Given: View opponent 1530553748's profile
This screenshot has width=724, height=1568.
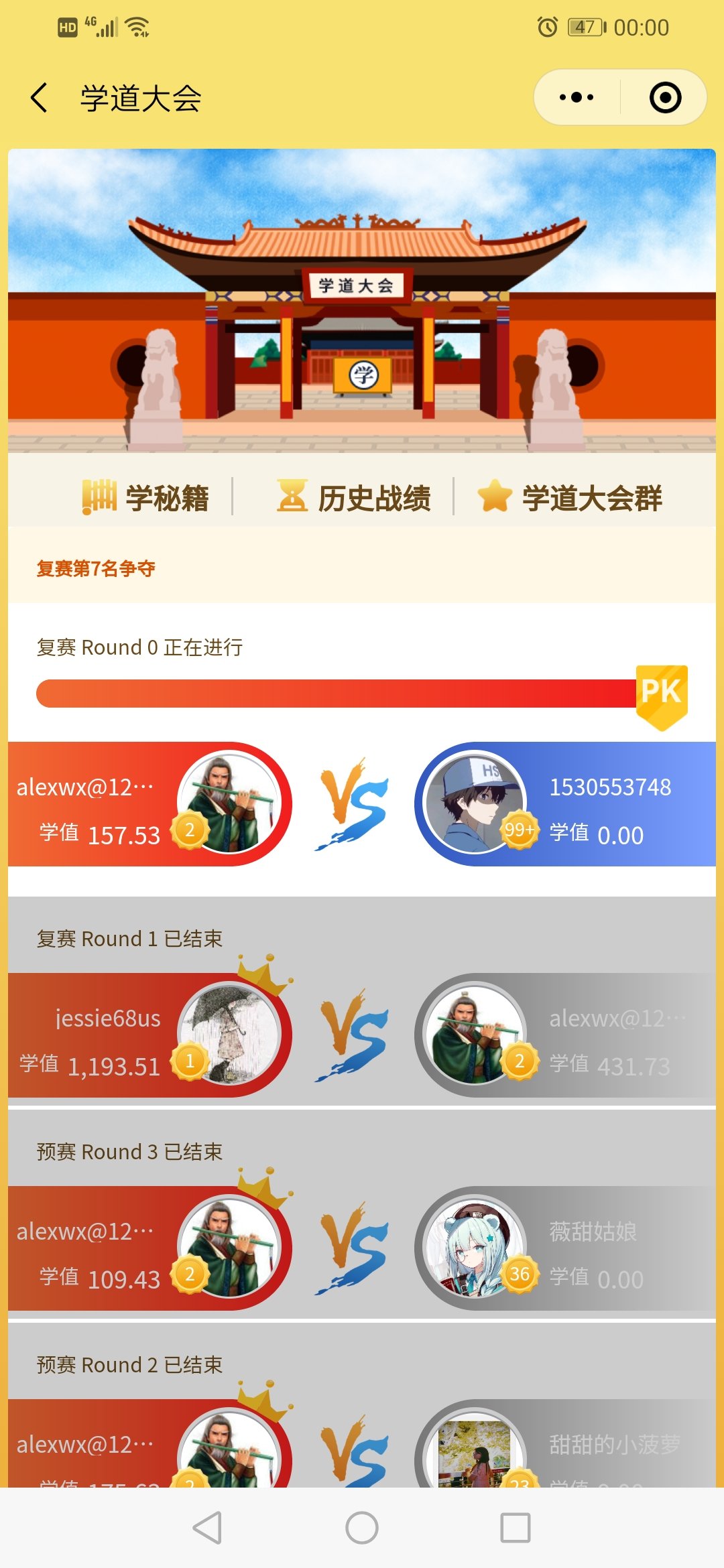Looking at the screenshot, I should point(475,803).
